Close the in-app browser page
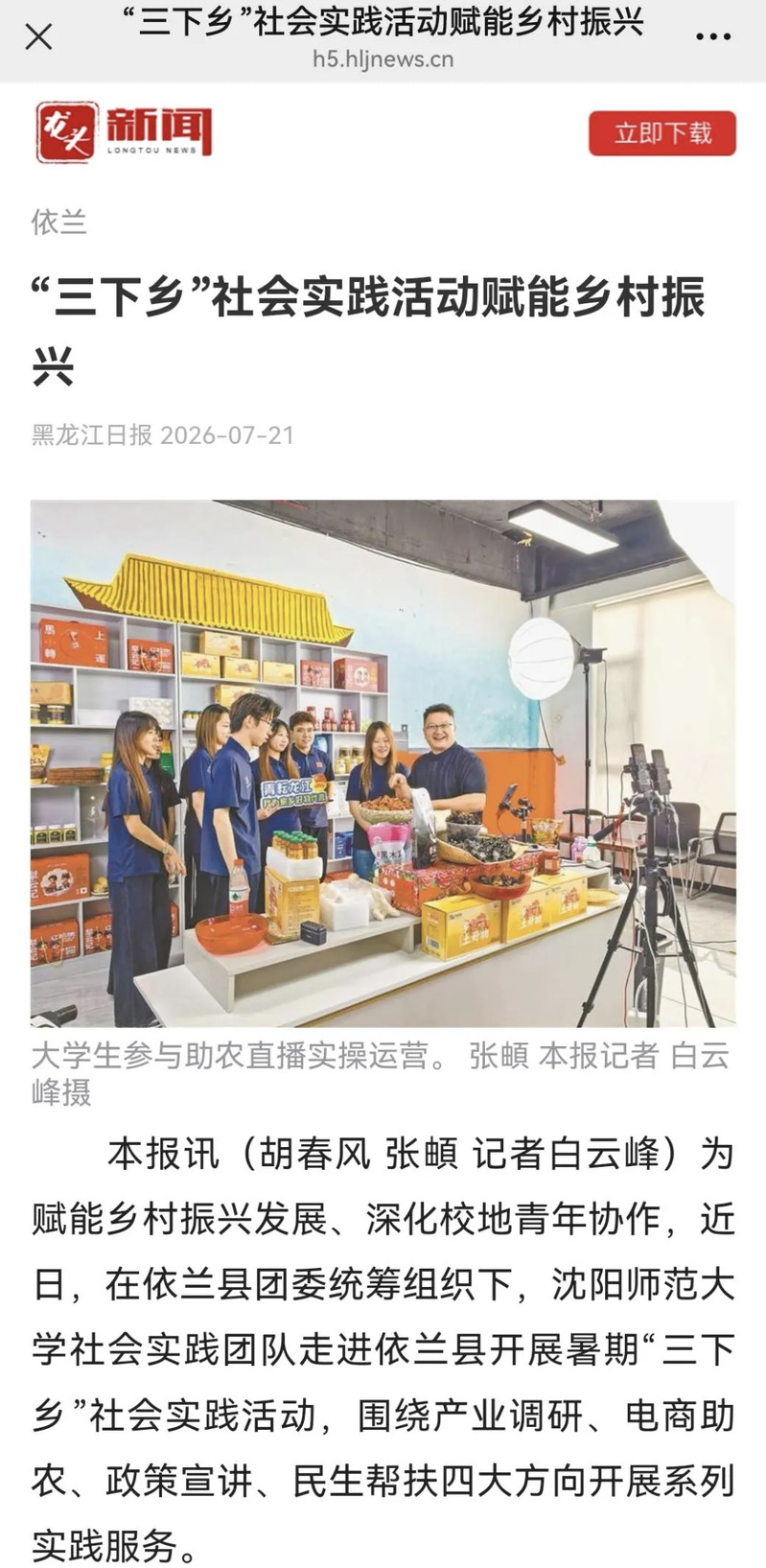 [x=38, y=37]
